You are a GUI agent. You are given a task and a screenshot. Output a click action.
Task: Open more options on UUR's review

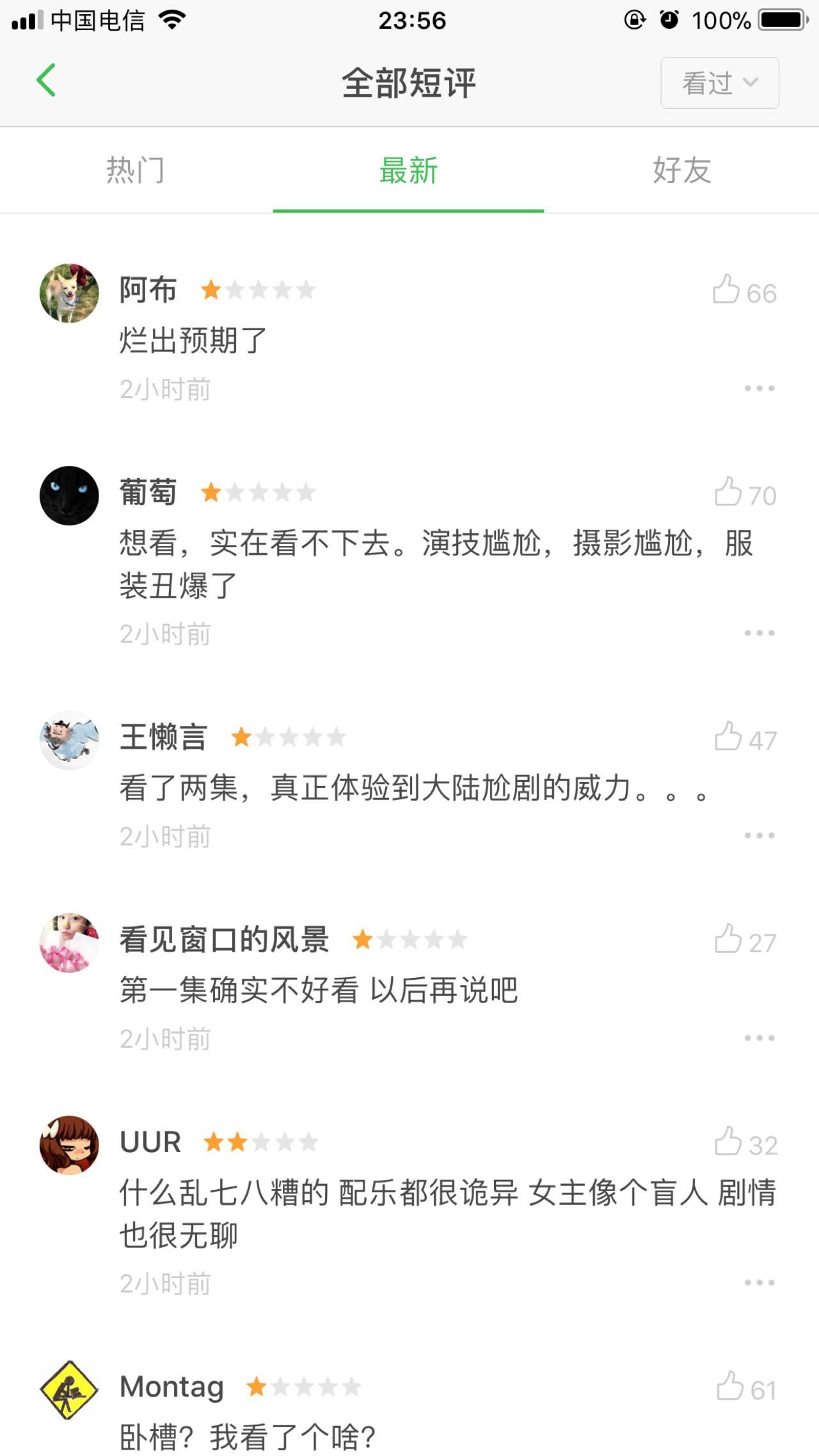pyautogui.click(x=759, y=1283)
